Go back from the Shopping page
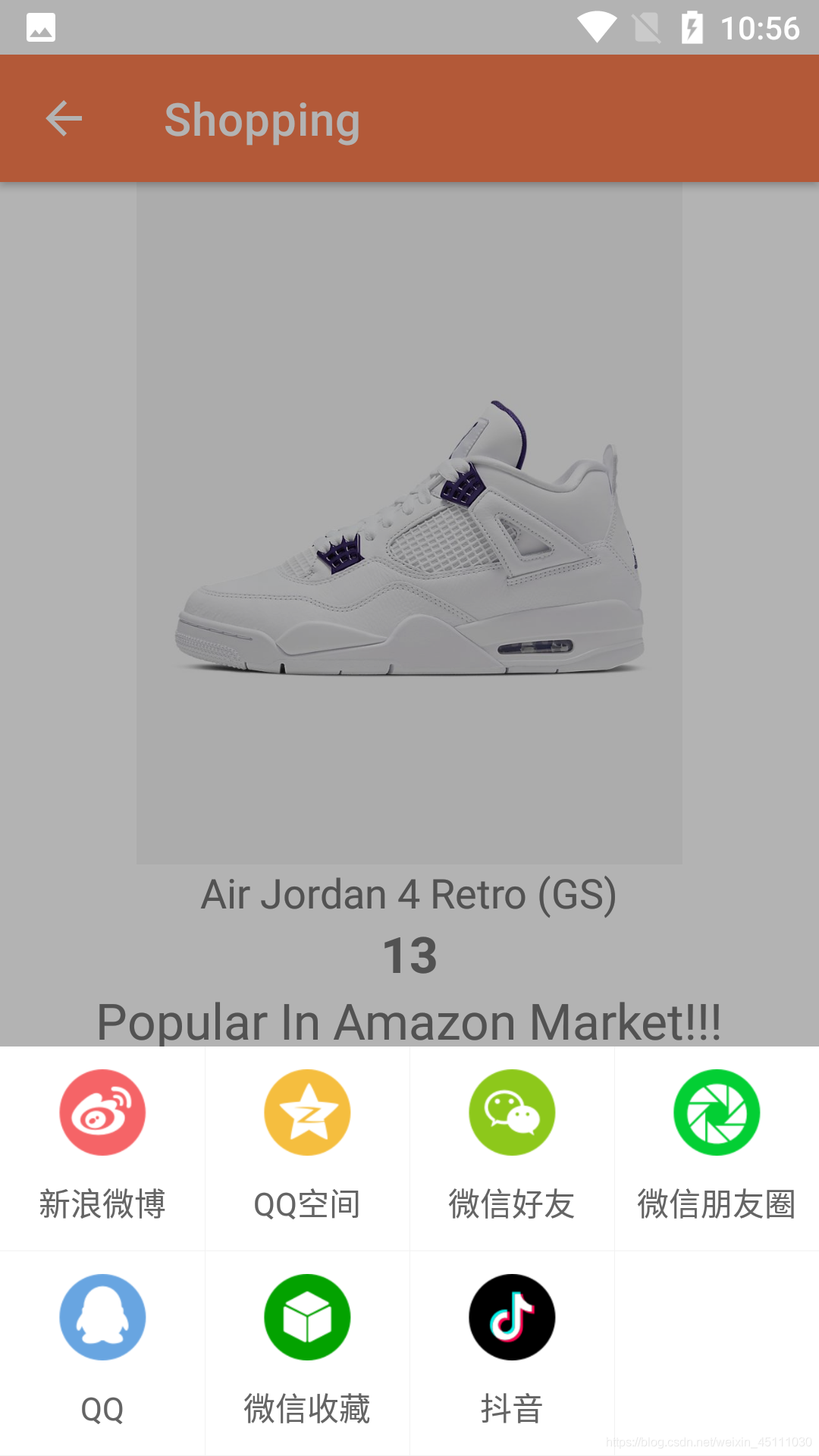The height and width of the screenshot is (1456, 819). tap(64, 119)
